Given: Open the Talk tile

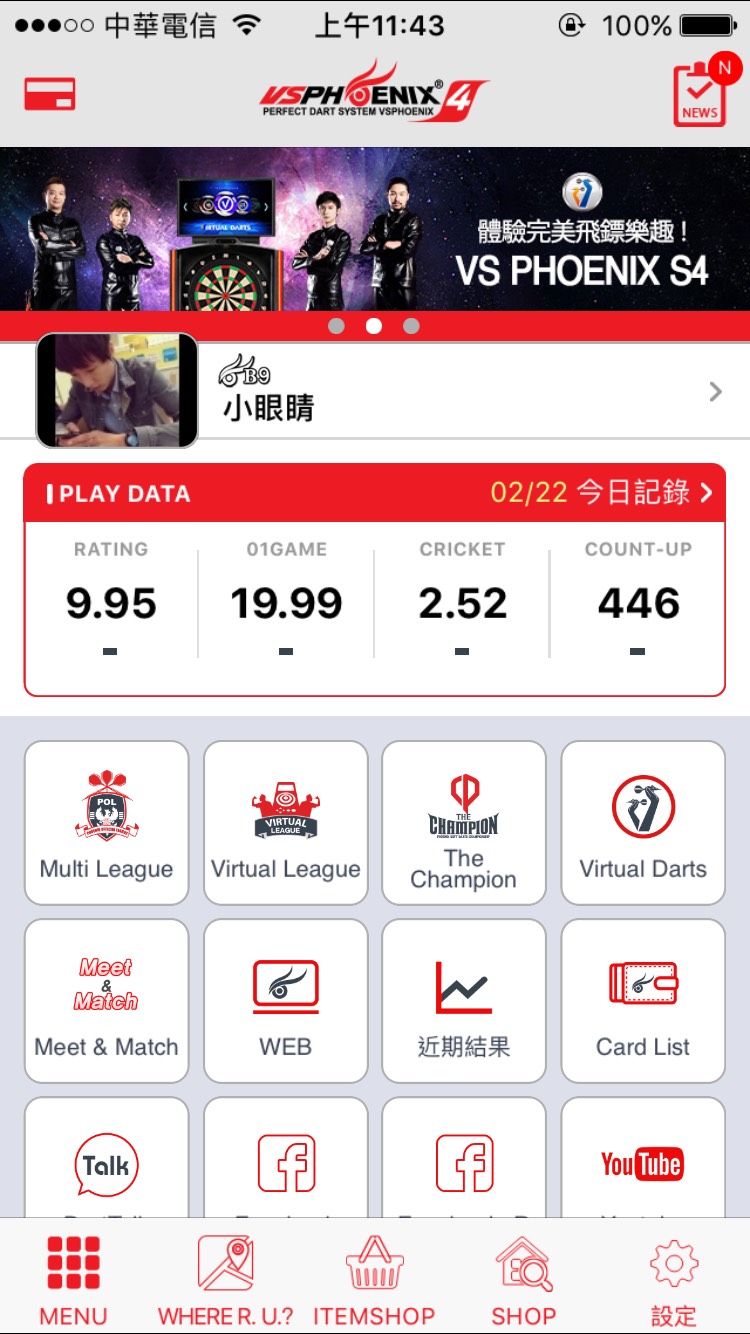Looking at the screenshot, I should coord(106,1157).
